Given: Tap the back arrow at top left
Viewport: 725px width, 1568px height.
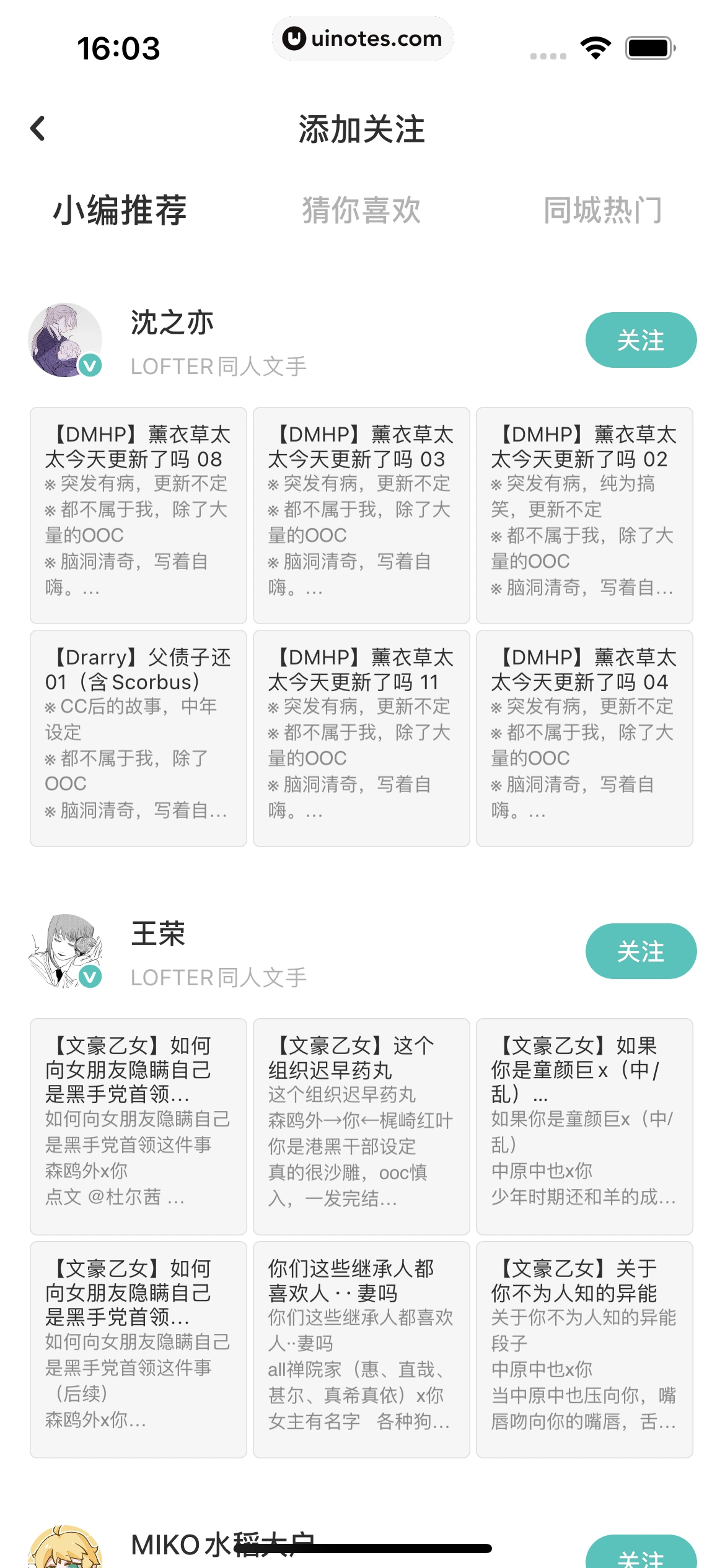Looking at the screenshot, I should [38, 129].
